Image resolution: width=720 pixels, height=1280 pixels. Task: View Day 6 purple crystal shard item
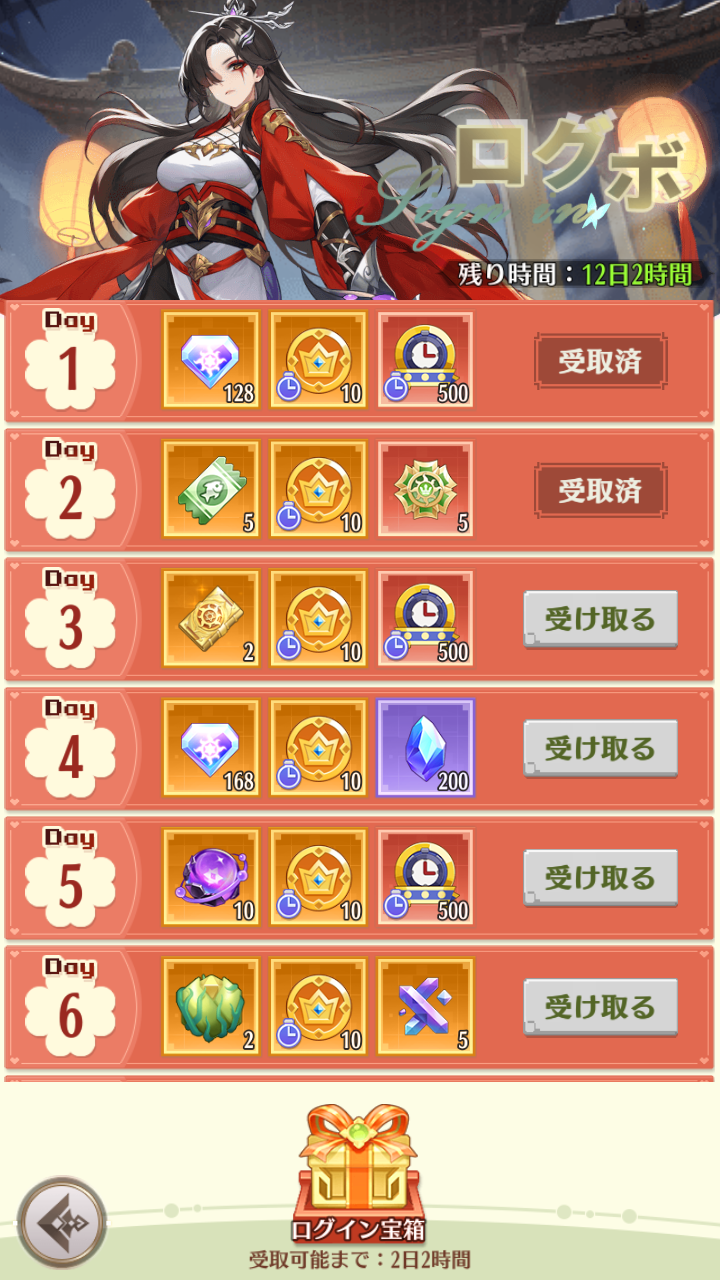pyautogui.click(x=425, y=1005)
